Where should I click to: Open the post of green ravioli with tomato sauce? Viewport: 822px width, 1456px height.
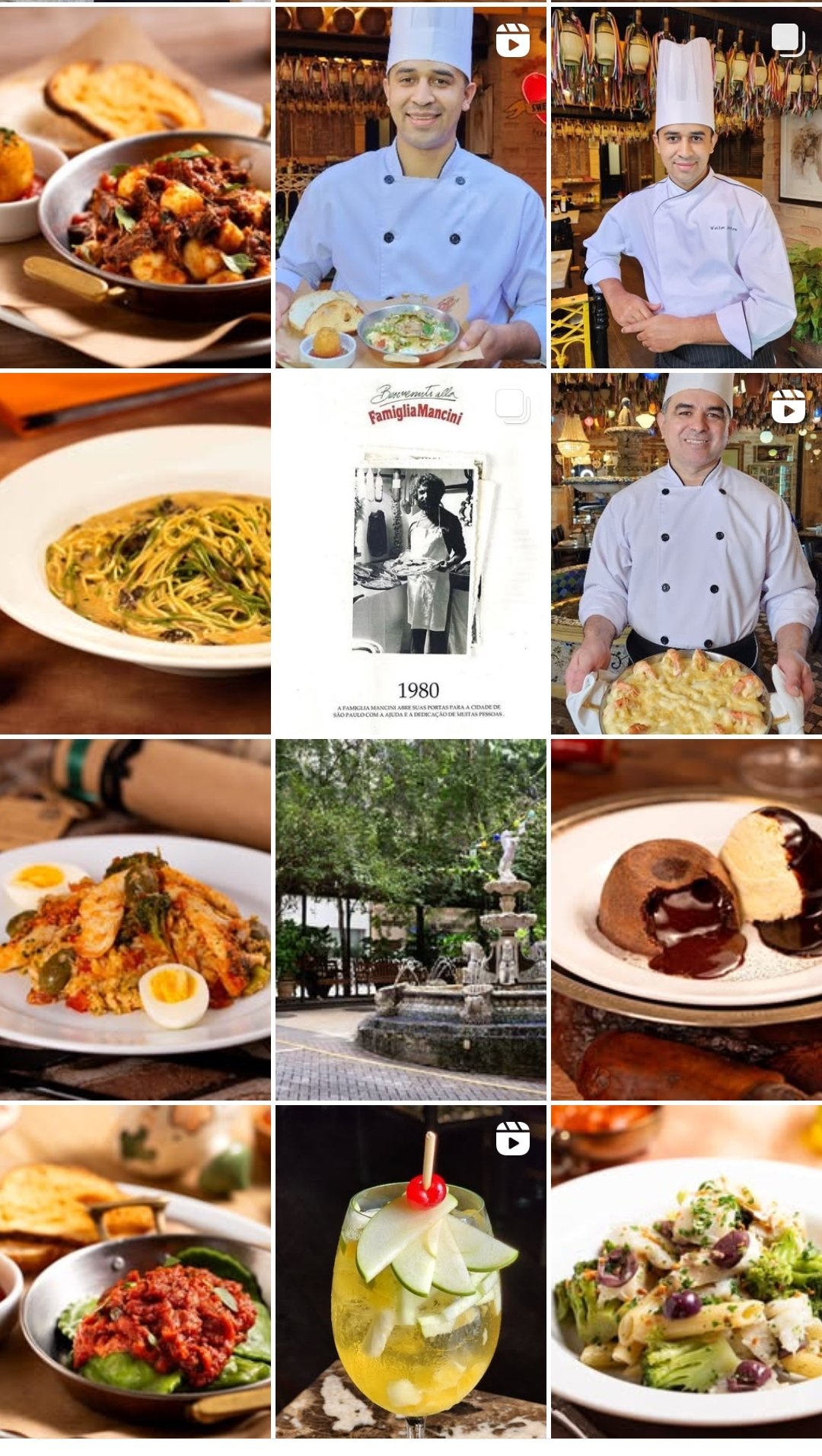coord(135,1271)
